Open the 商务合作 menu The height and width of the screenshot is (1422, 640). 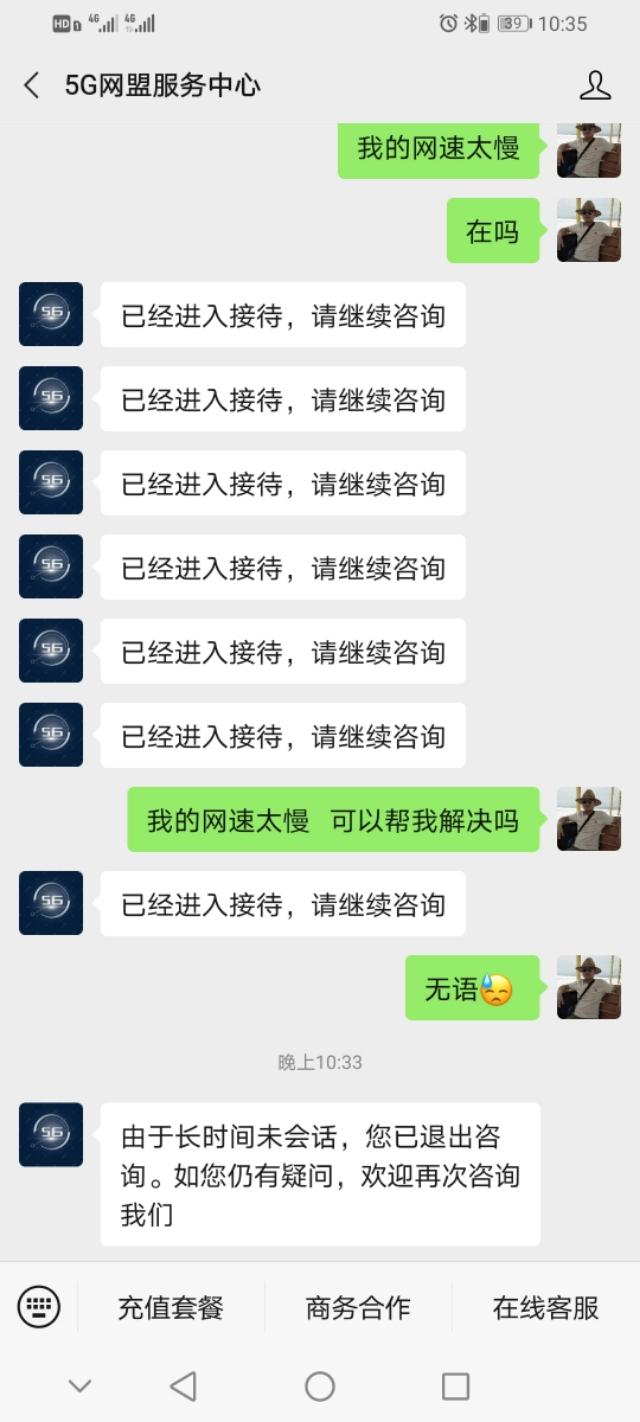click(358, 1307)
